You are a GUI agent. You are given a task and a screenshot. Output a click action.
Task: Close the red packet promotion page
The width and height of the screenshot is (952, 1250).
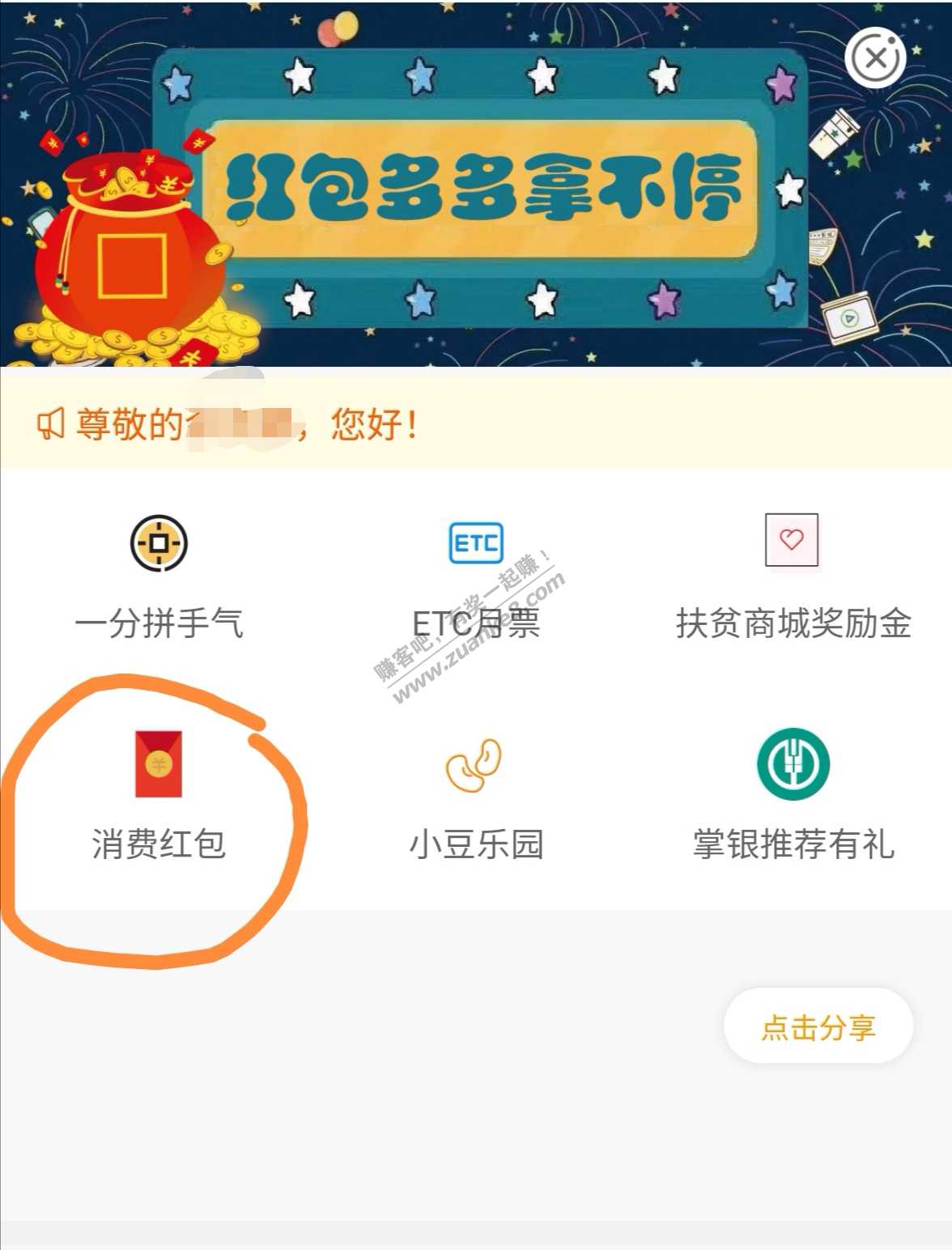click(x=874, y=57)
